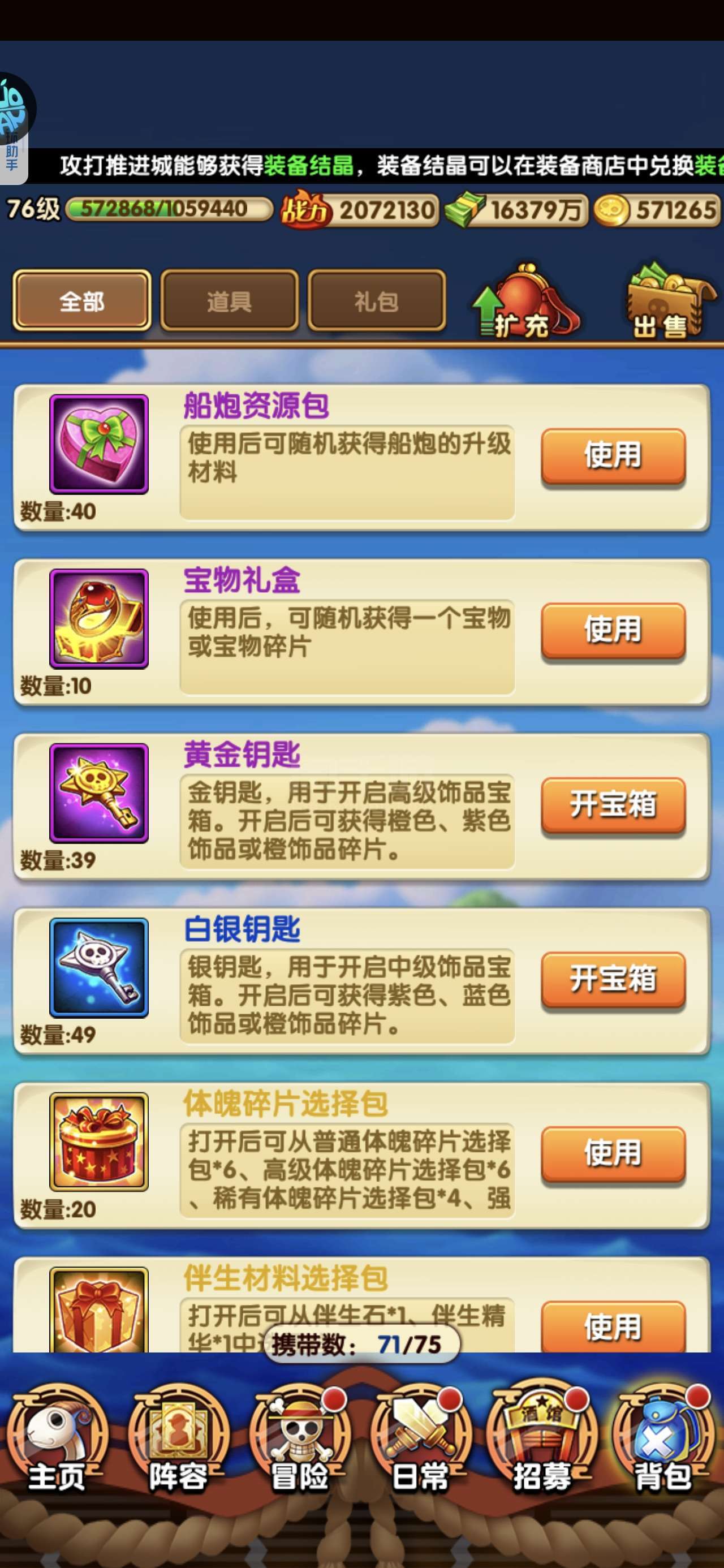Open chest with 黄金钥匙
Image resolution: width=724 pixels, height=1568 pixels.
tap(613, 805)
